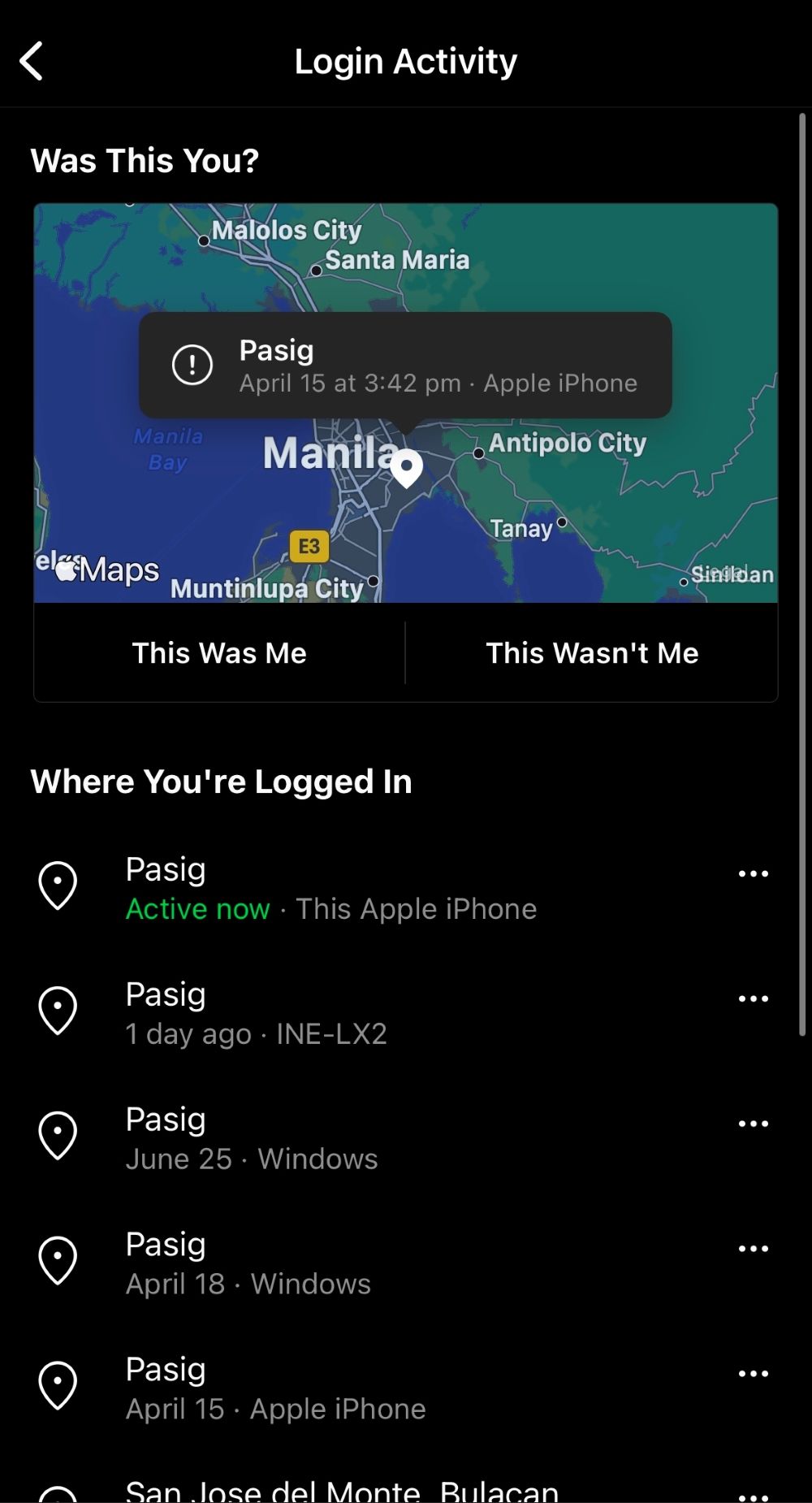Open options for the Active now session
Image resolution: width=812 pixels, height=1503 pixels.
click(x=753, y=874)
